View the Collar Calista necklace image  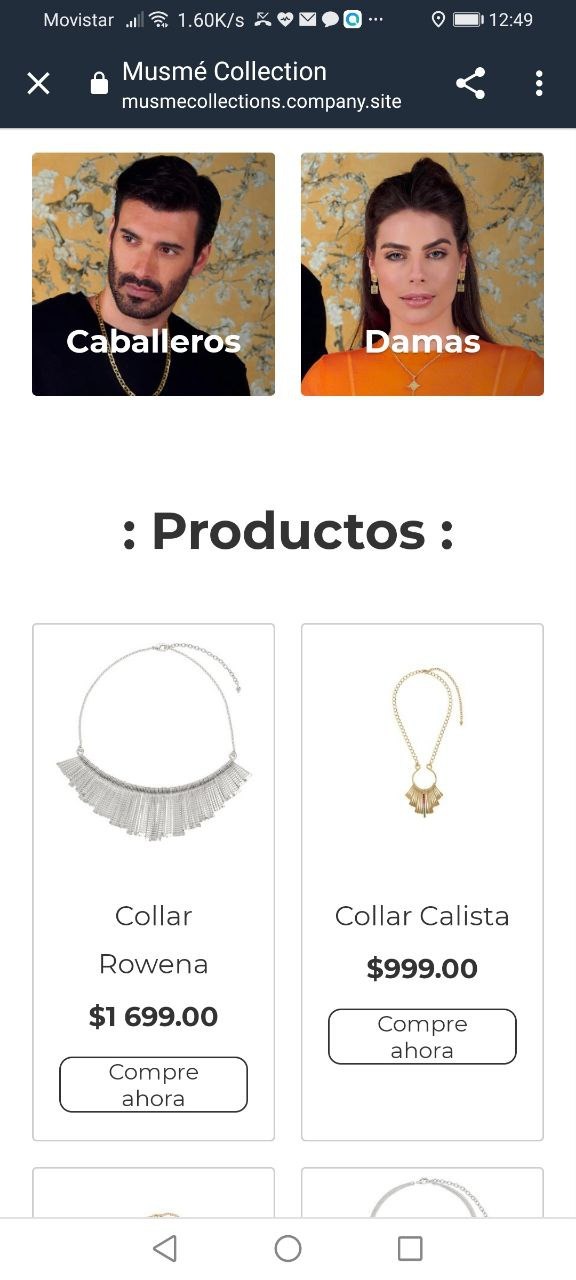[x=422, y=742]
